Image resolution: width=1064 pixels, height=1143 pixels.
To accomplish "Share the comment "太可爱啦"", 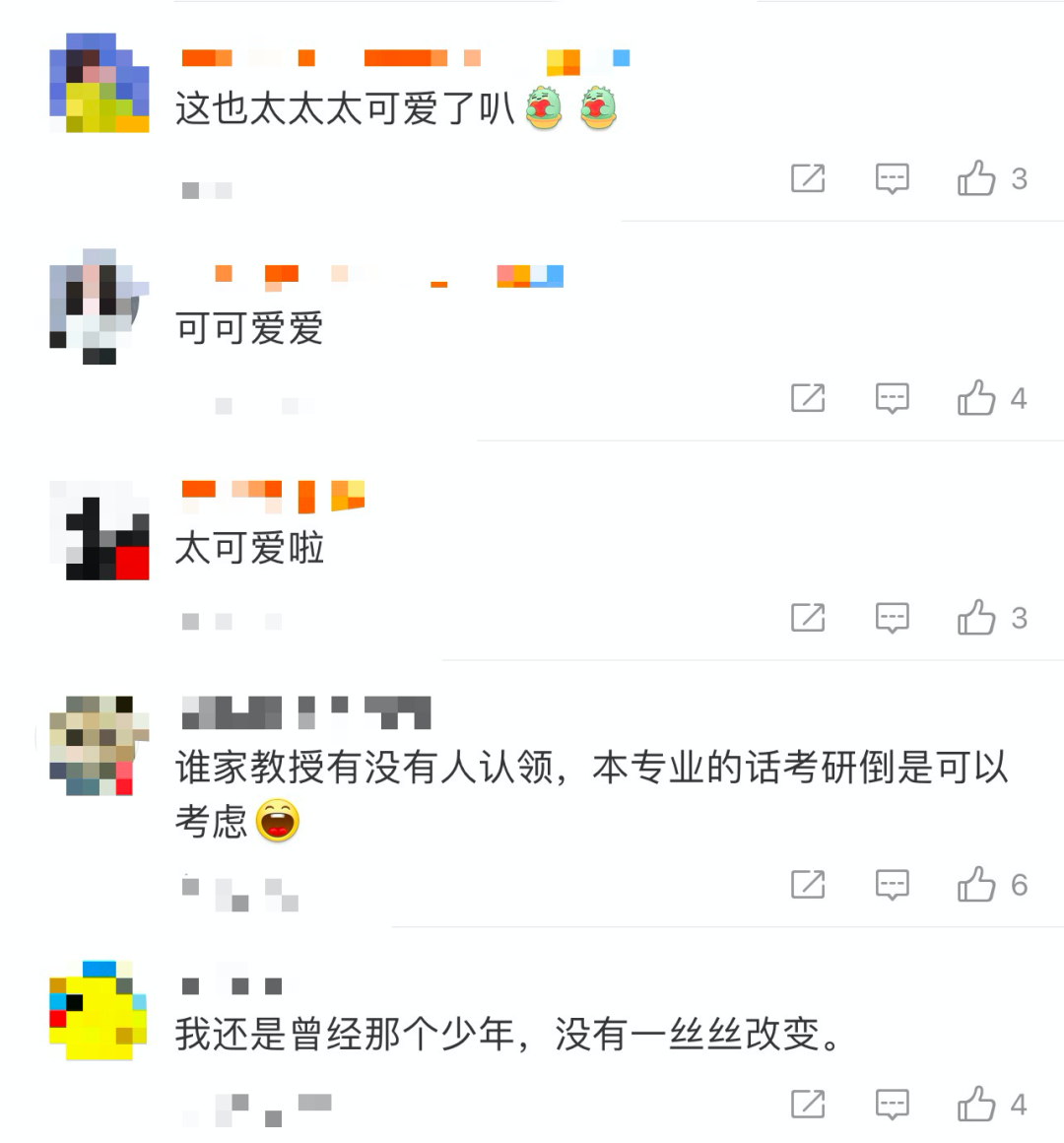I will point(808,618).
